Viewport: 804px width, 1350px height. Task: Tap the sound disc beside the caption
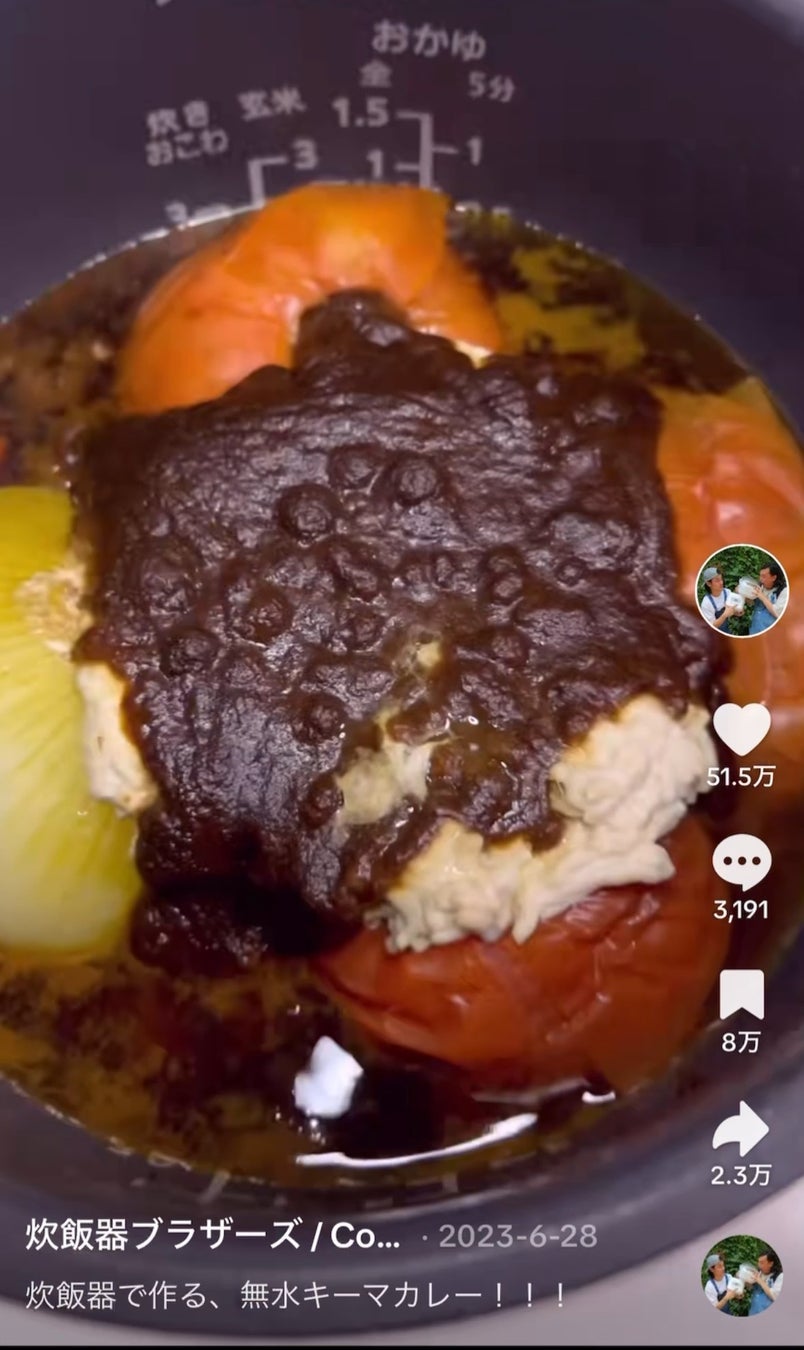(741, 1276)
